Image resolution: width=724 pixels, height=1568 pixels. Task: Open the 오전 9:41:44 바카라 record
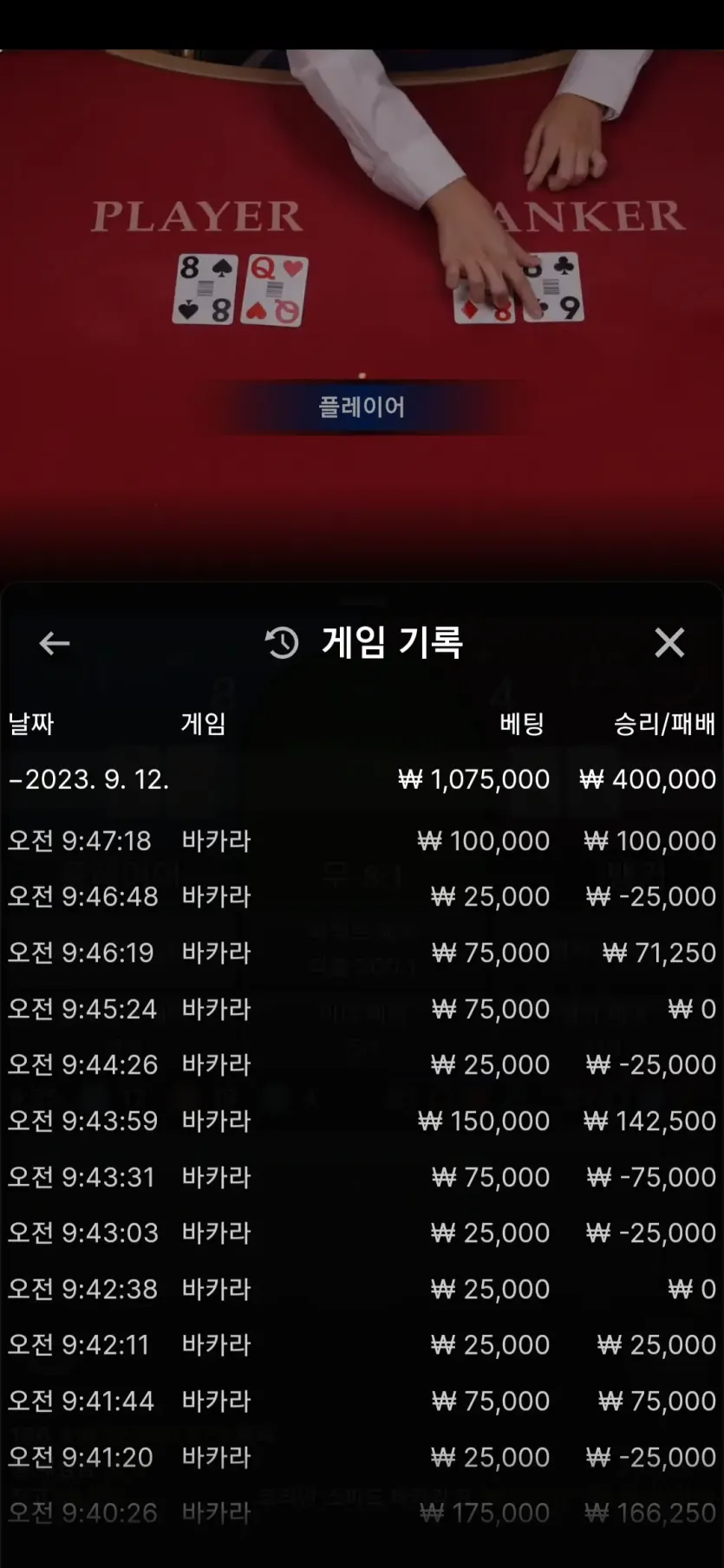pyautogui.click(x=362, y=1401)
